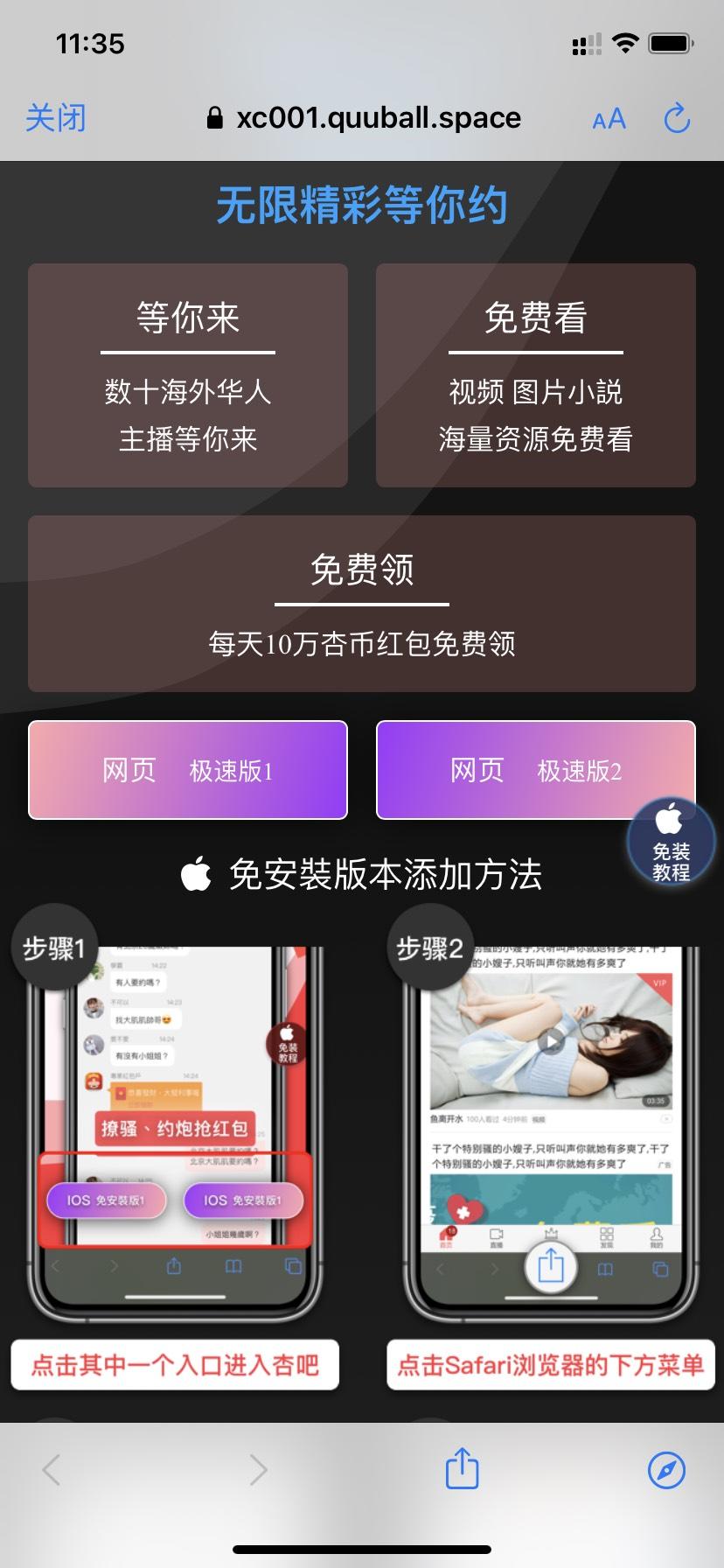Go forward to the next page
The image size is (724, 1568).
(257, 1470)
